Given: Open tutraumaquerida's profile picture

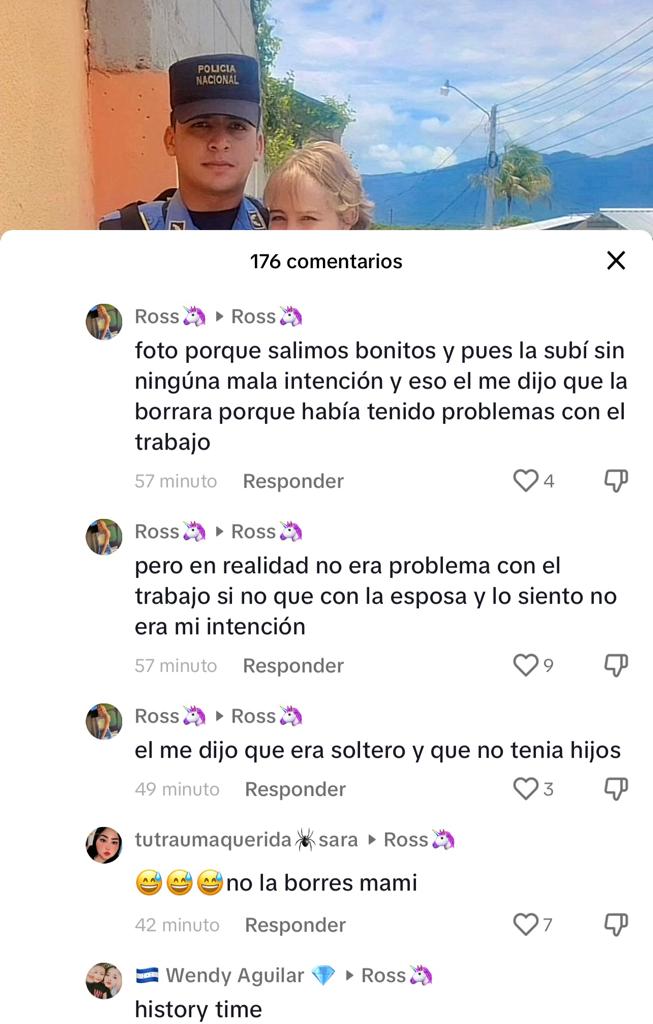Looking at the screenshot, I should (x=104, y=845).
